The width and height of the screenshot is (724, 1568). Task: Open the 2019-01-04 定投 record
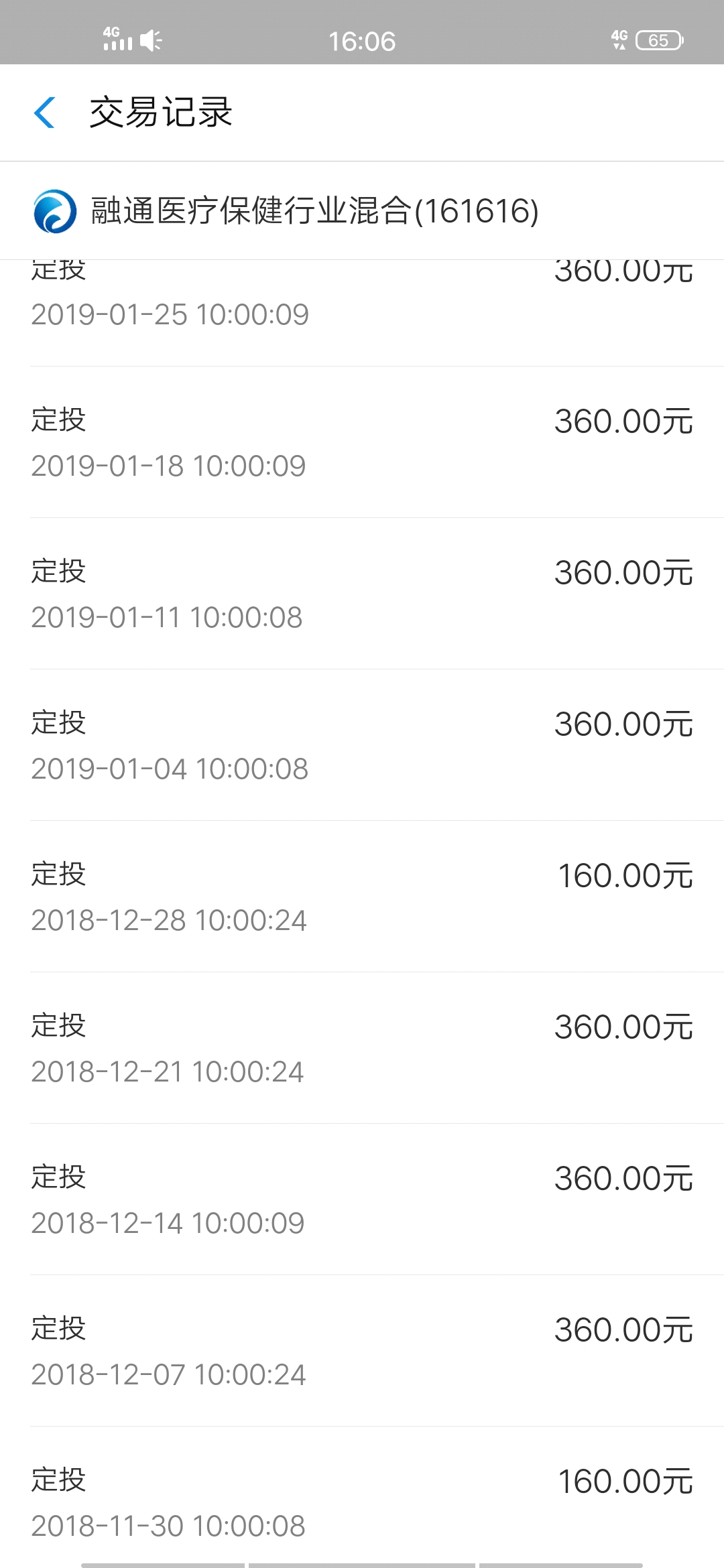(x=362, y=744)
